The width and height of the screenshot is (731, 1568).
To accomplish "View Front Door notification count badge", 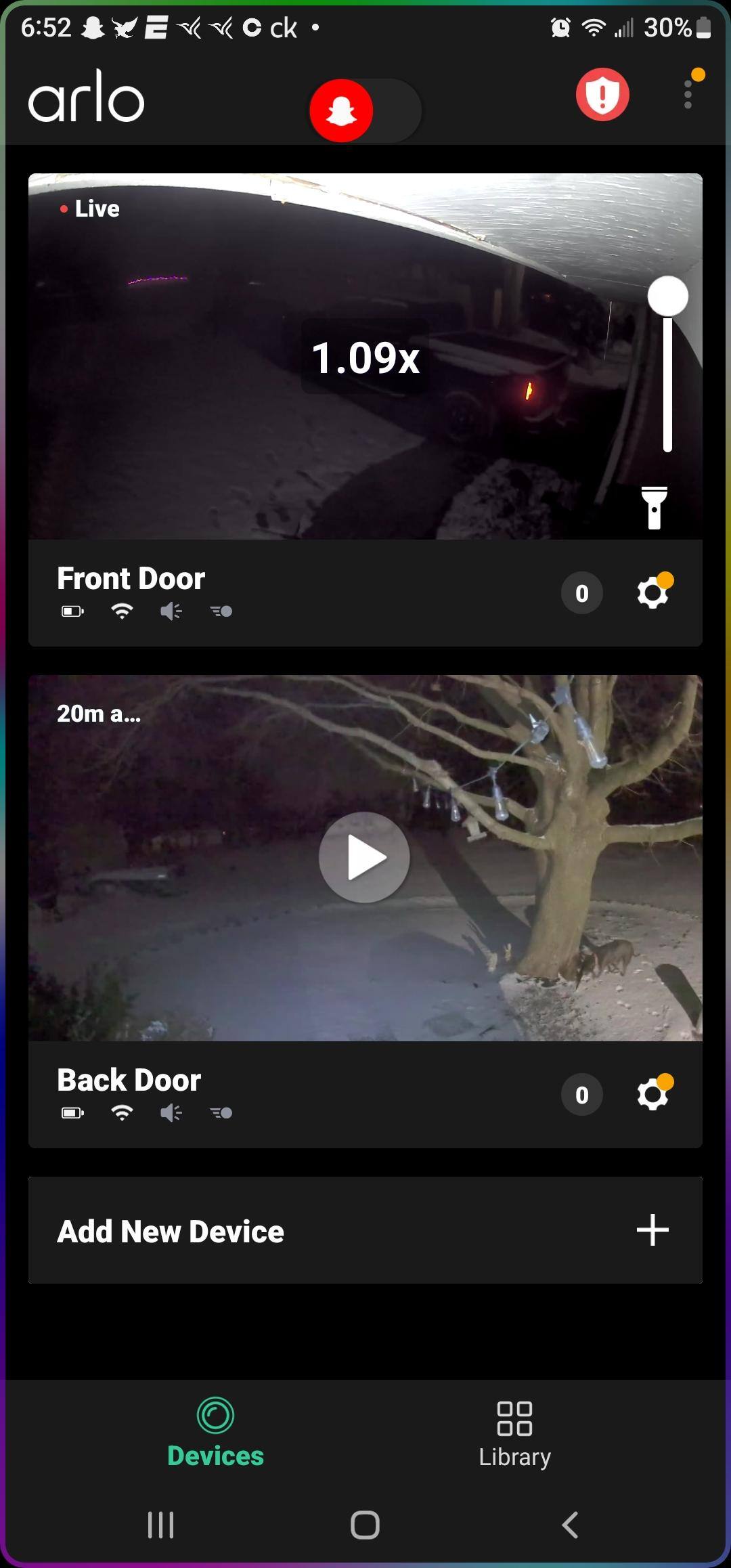I will coord(582,593).
